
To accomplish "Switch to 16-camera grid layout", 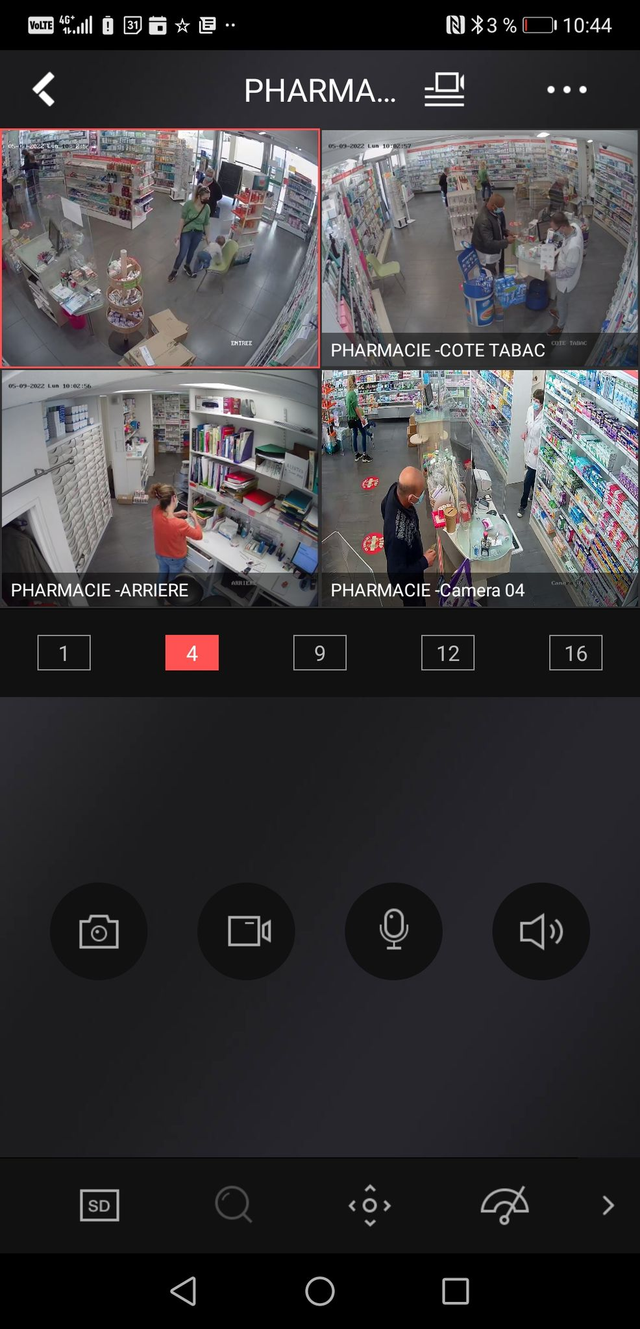I will coord(576,653).
